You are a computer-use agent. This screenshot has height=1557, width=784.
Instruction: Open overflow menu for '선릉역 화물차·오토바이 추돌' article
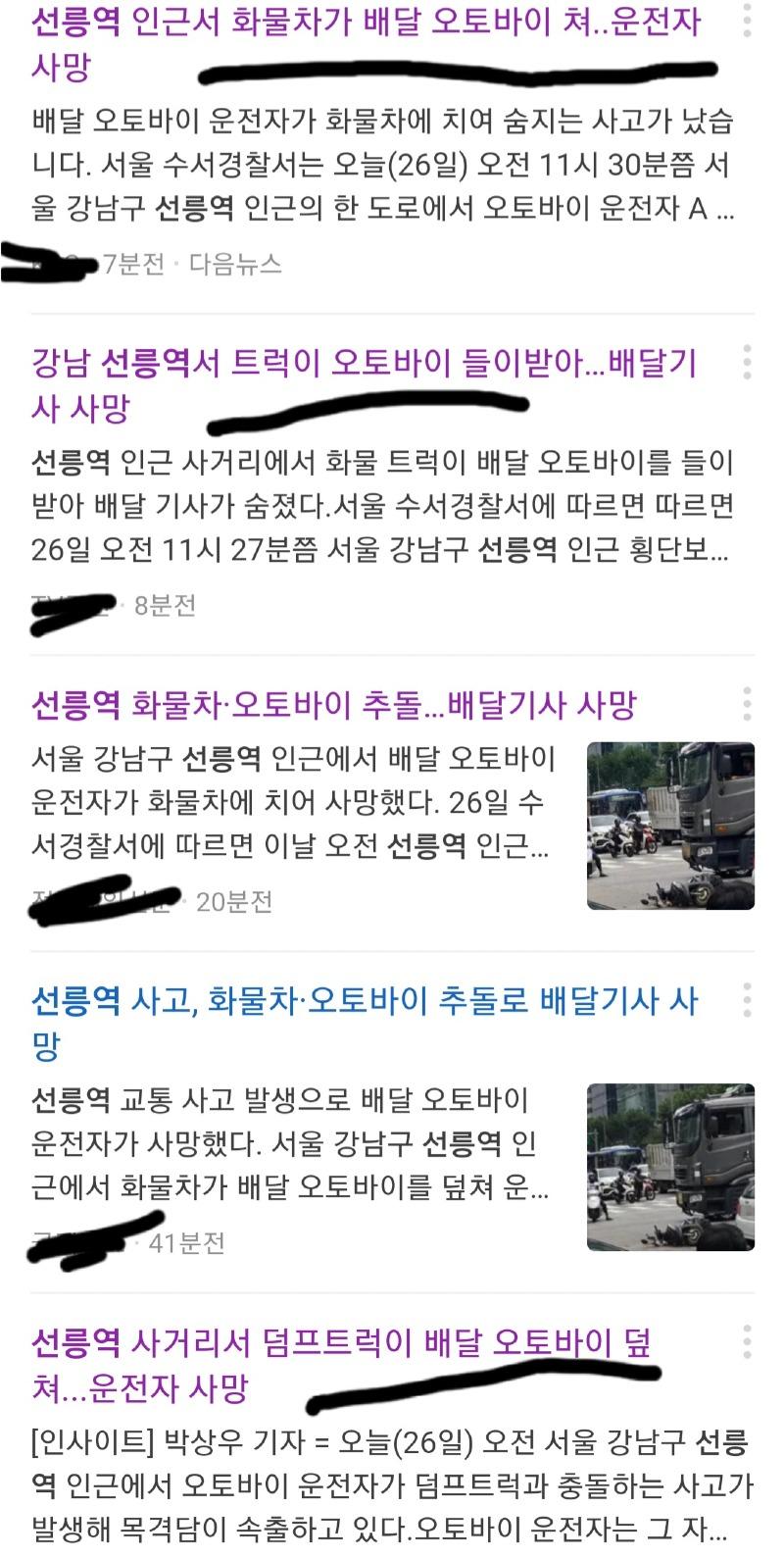pyautogui.click(x=747, y=704)
